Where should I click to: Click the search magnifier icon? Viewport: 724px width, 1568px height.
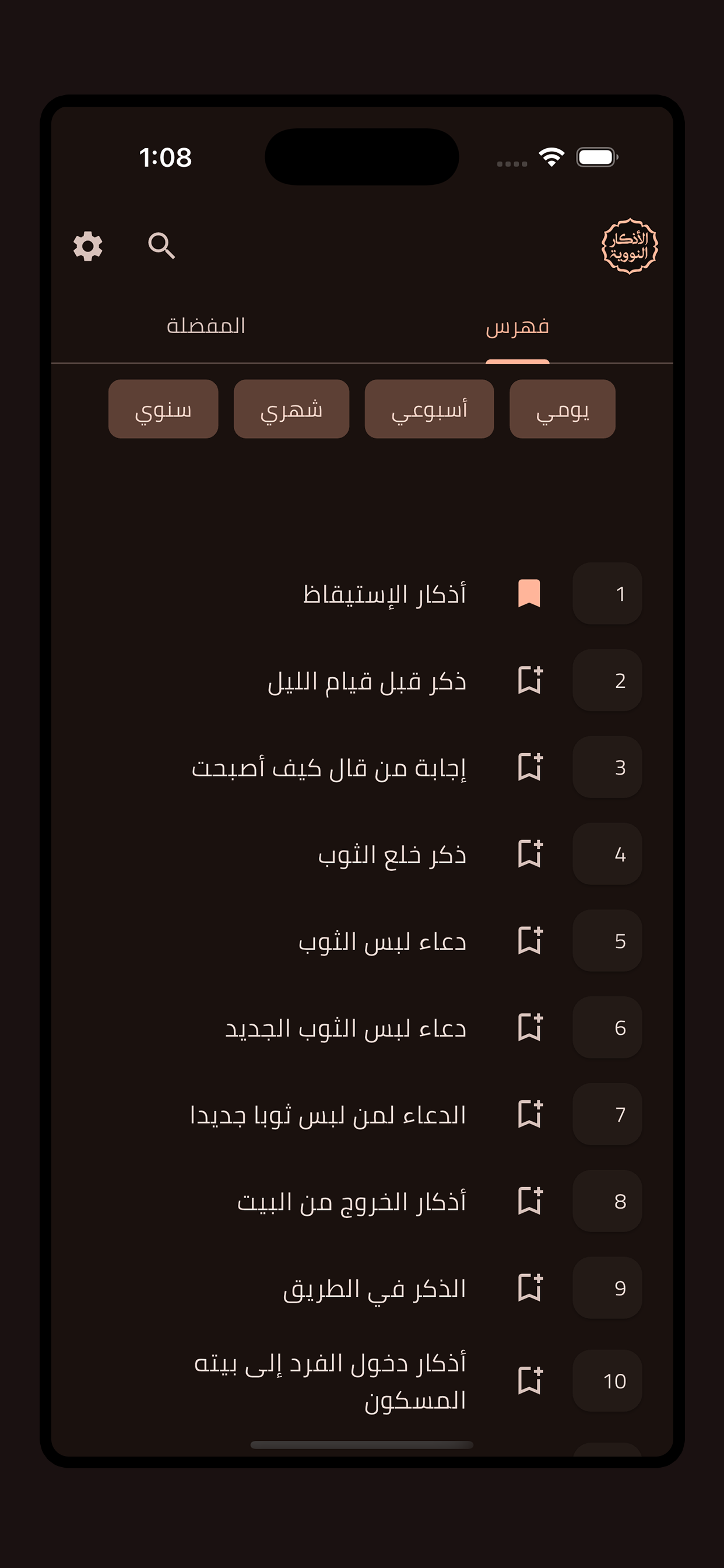point(161,246)
